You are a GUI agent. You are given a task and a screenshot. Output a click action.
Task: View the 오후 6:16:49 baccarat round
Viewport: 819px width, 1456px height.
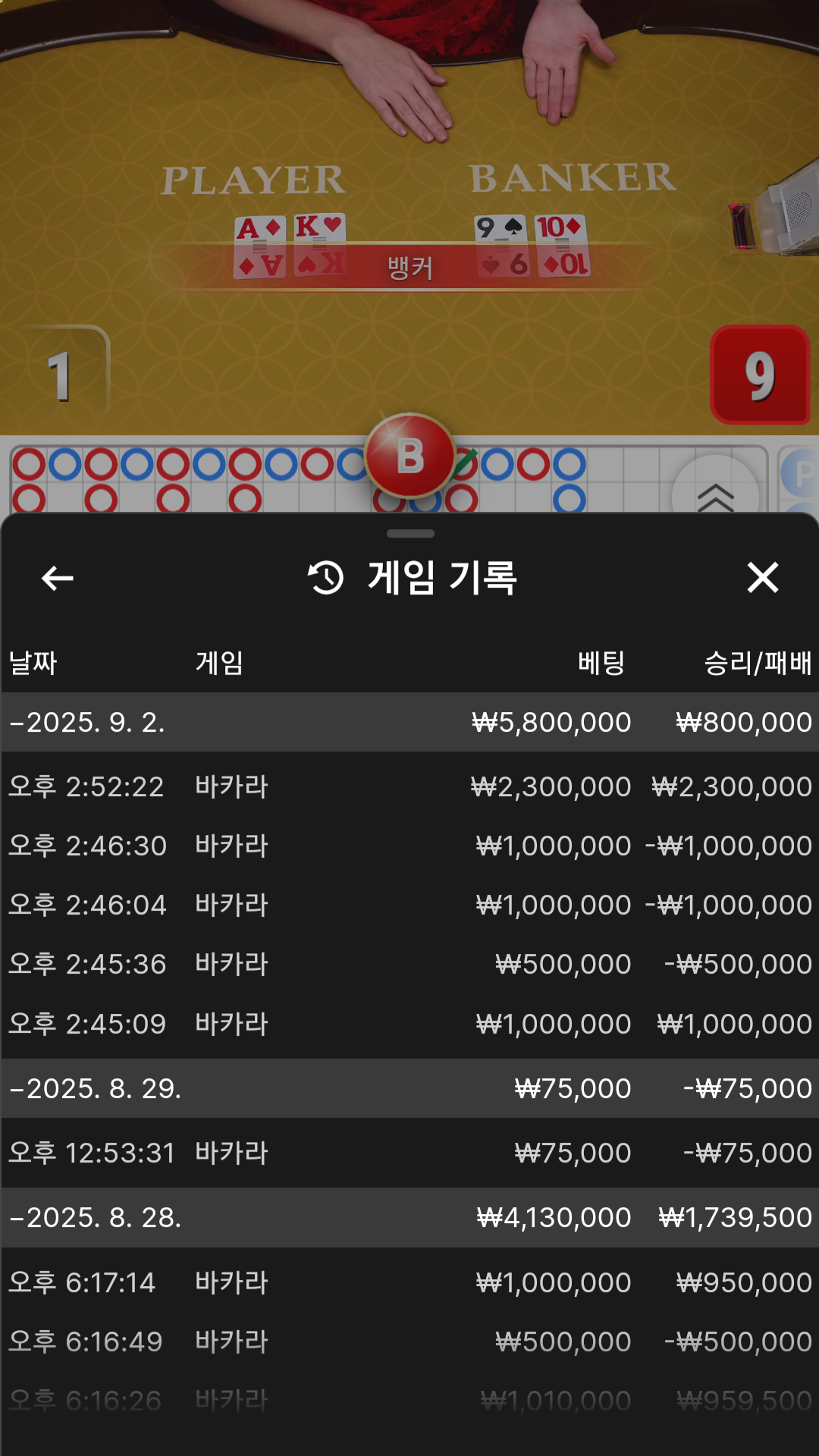(409, 1341)
